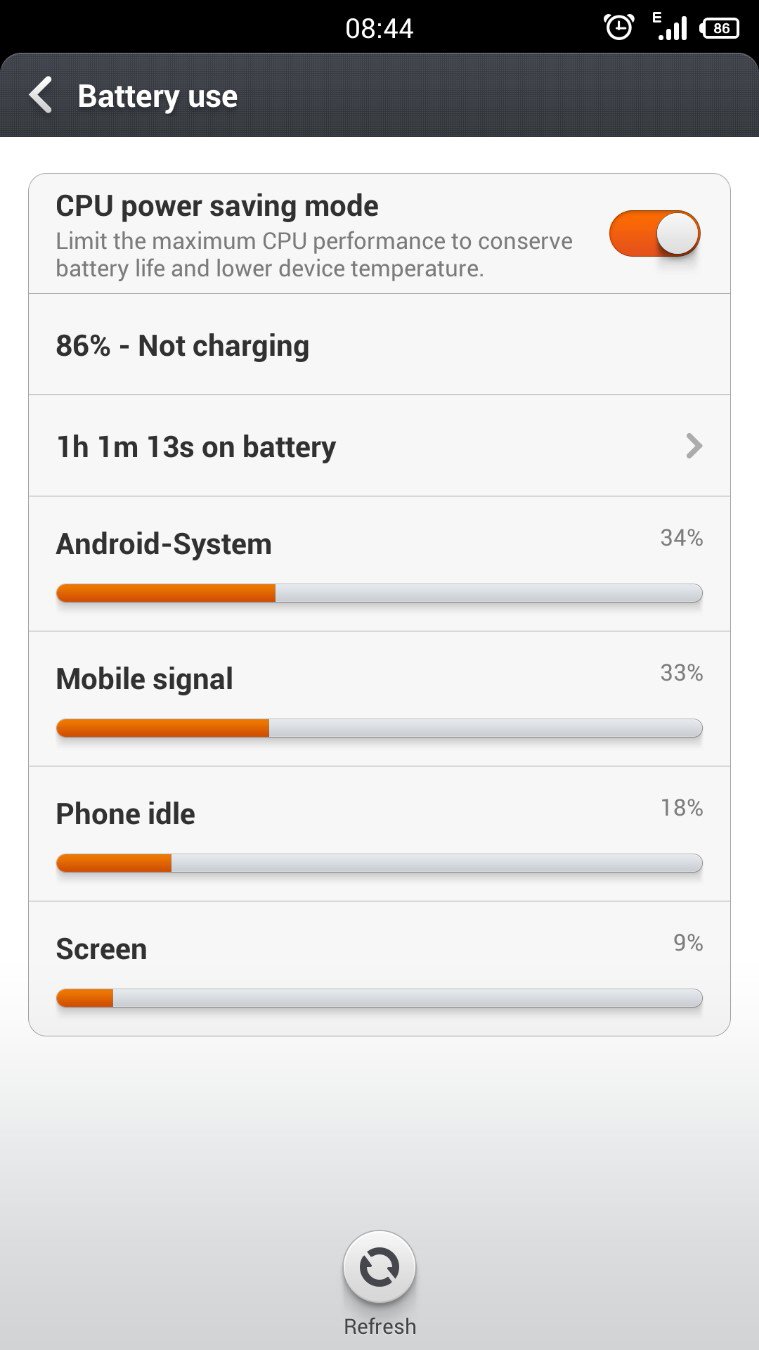Turn off CPU power saving mode
The height and width of the screenshot is (1350, 759).
tap(654, 234)
